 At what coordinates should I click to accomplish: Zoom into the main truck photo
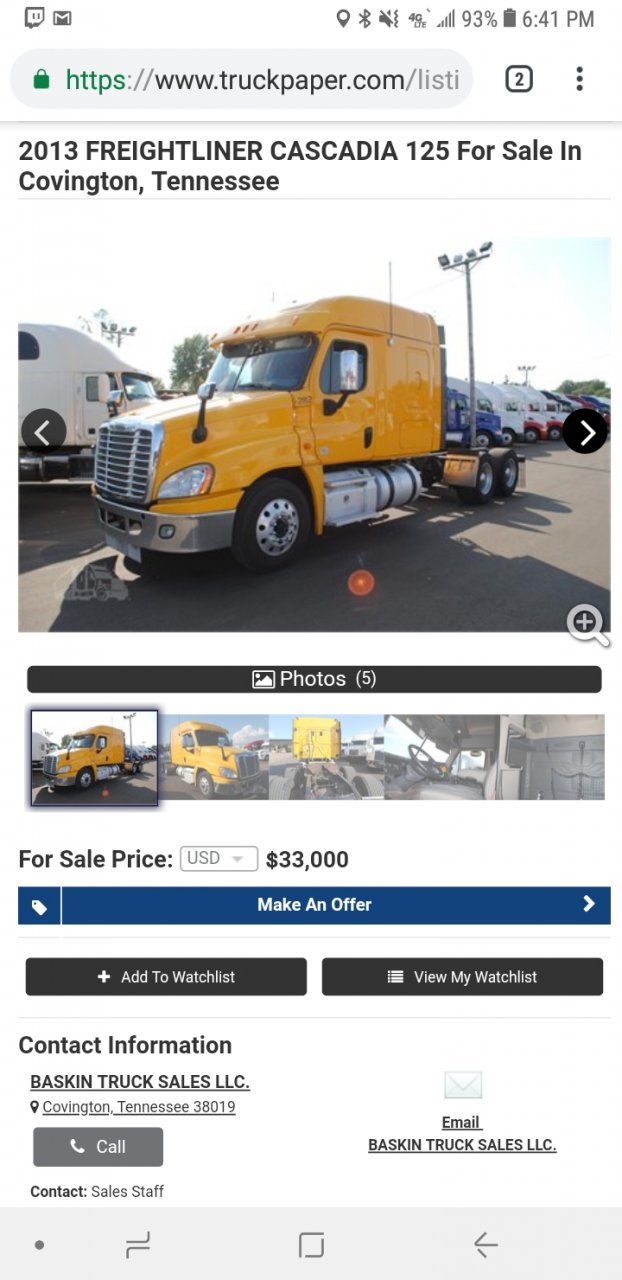coord(586,624)
